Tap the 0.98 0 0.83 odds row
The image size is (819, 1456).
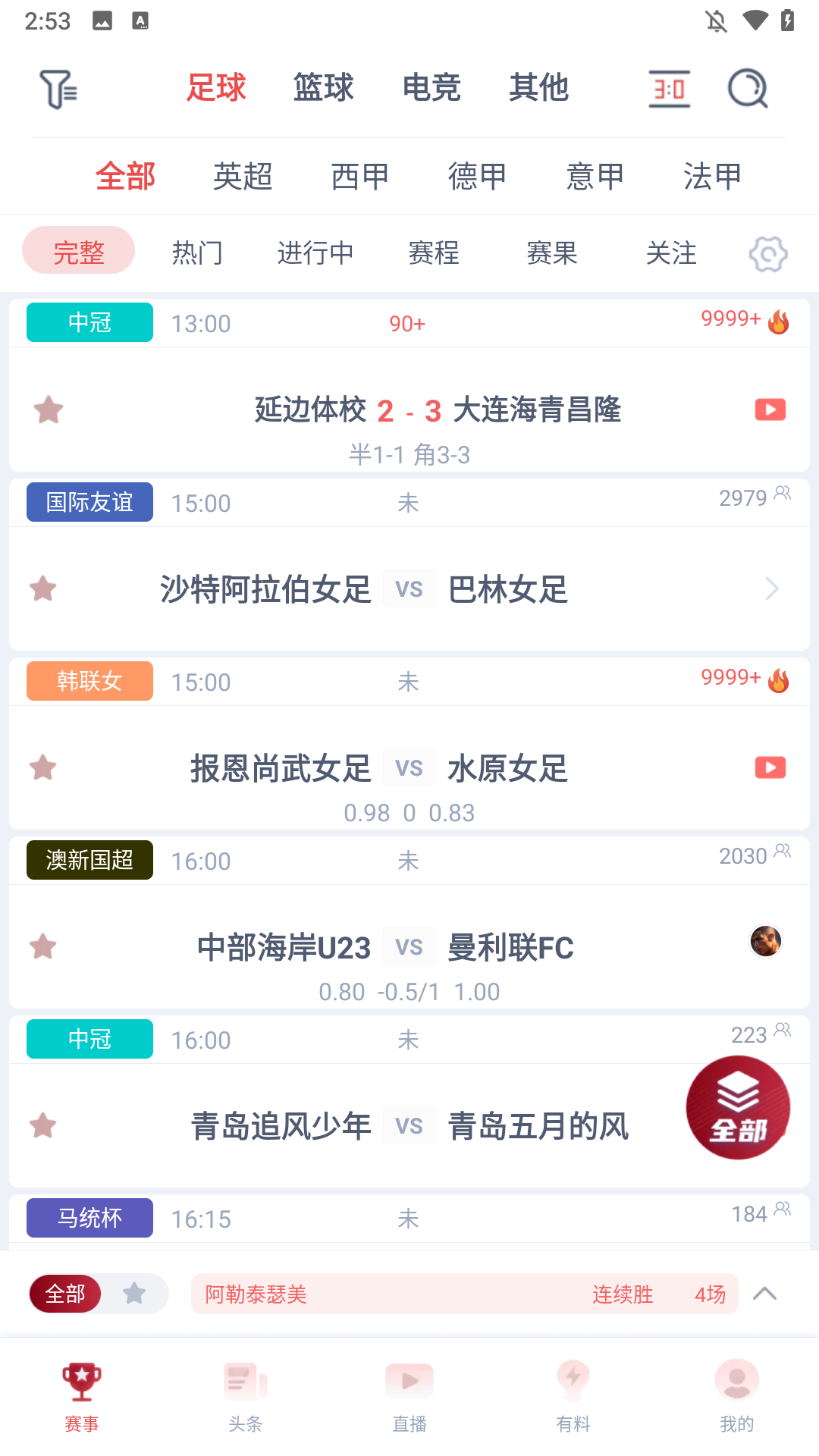click(x=409, y=812)
